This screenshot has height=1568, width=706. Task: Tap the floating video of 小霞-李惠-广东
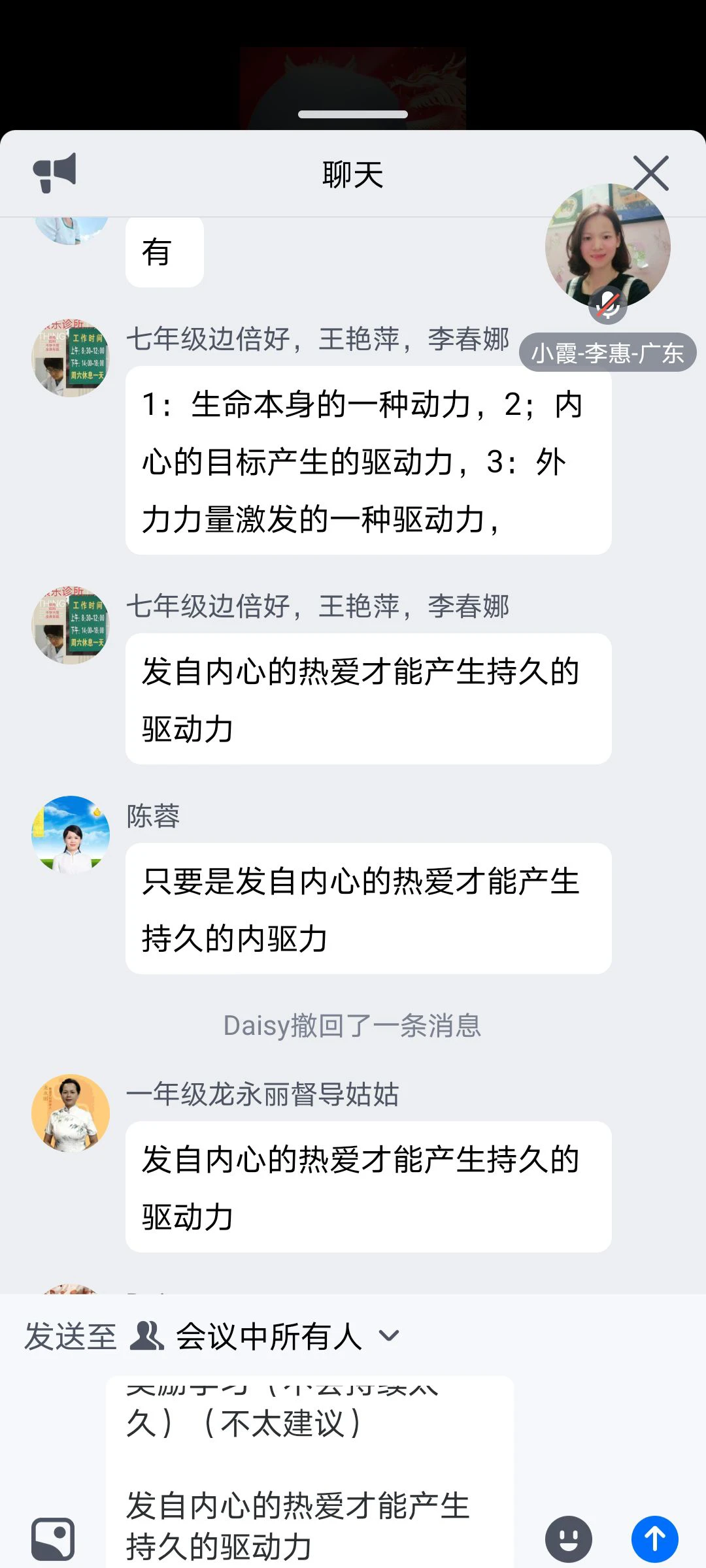click(x=607, y=248)
